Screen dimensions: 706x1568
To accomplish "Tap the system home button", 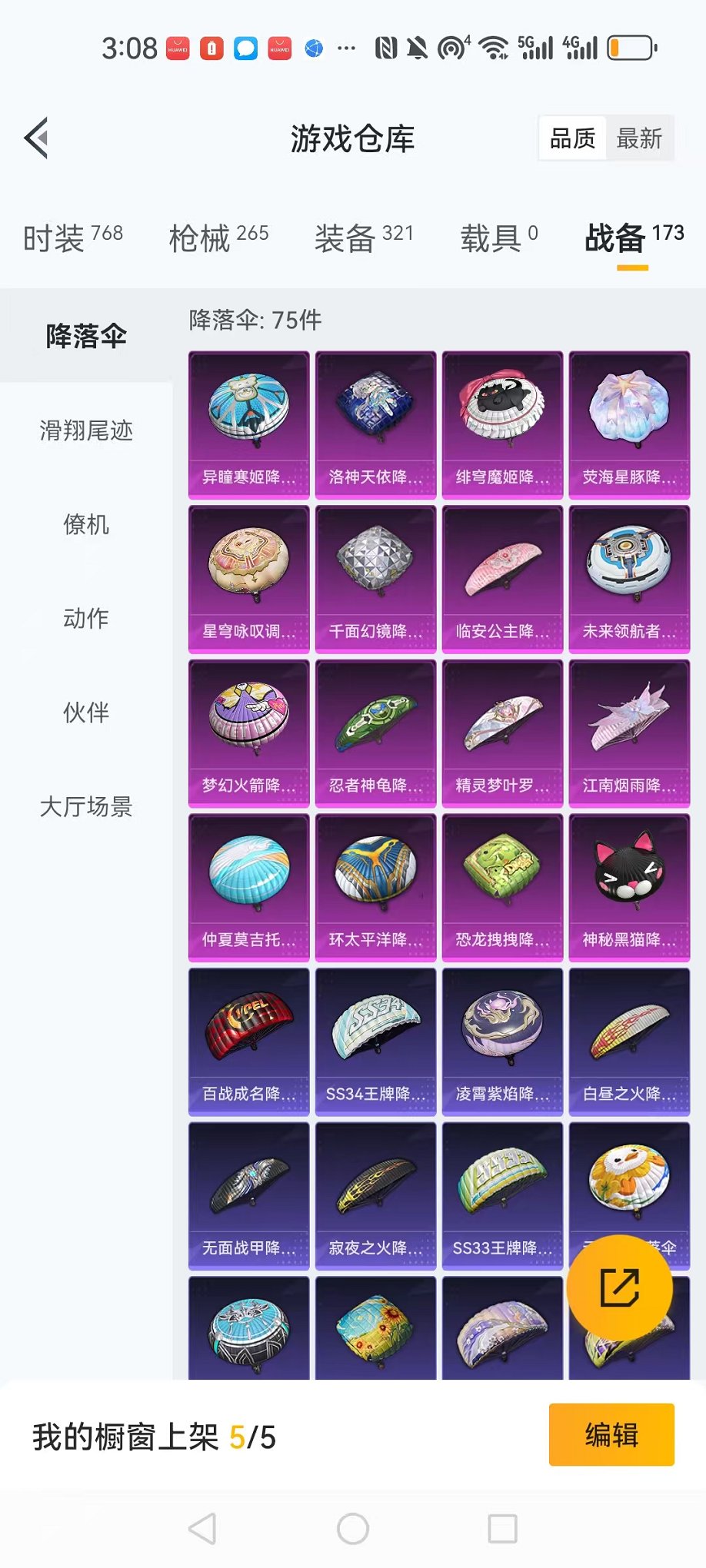I will [x=353, y=1529].
